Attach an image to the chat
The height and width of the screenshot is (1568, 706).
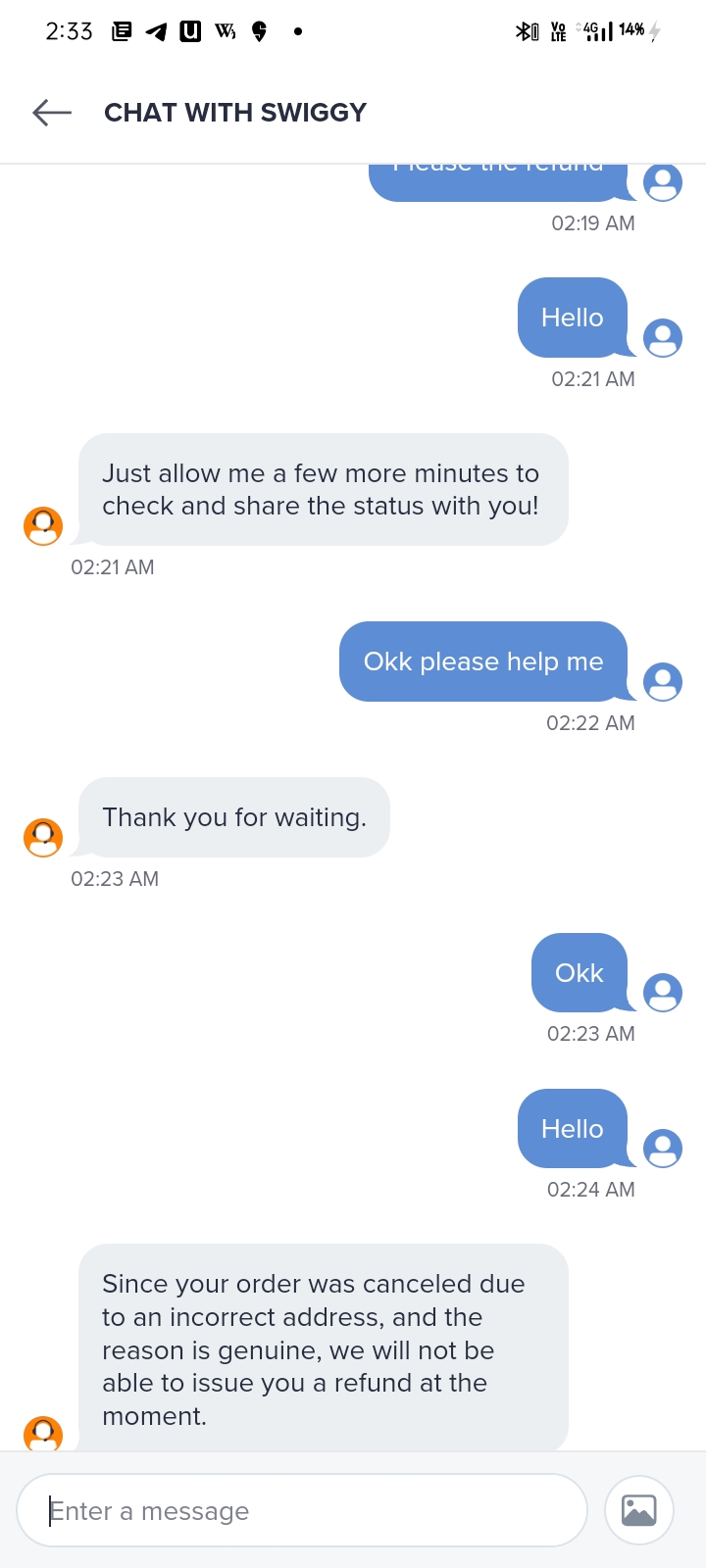coord(639,1510)
